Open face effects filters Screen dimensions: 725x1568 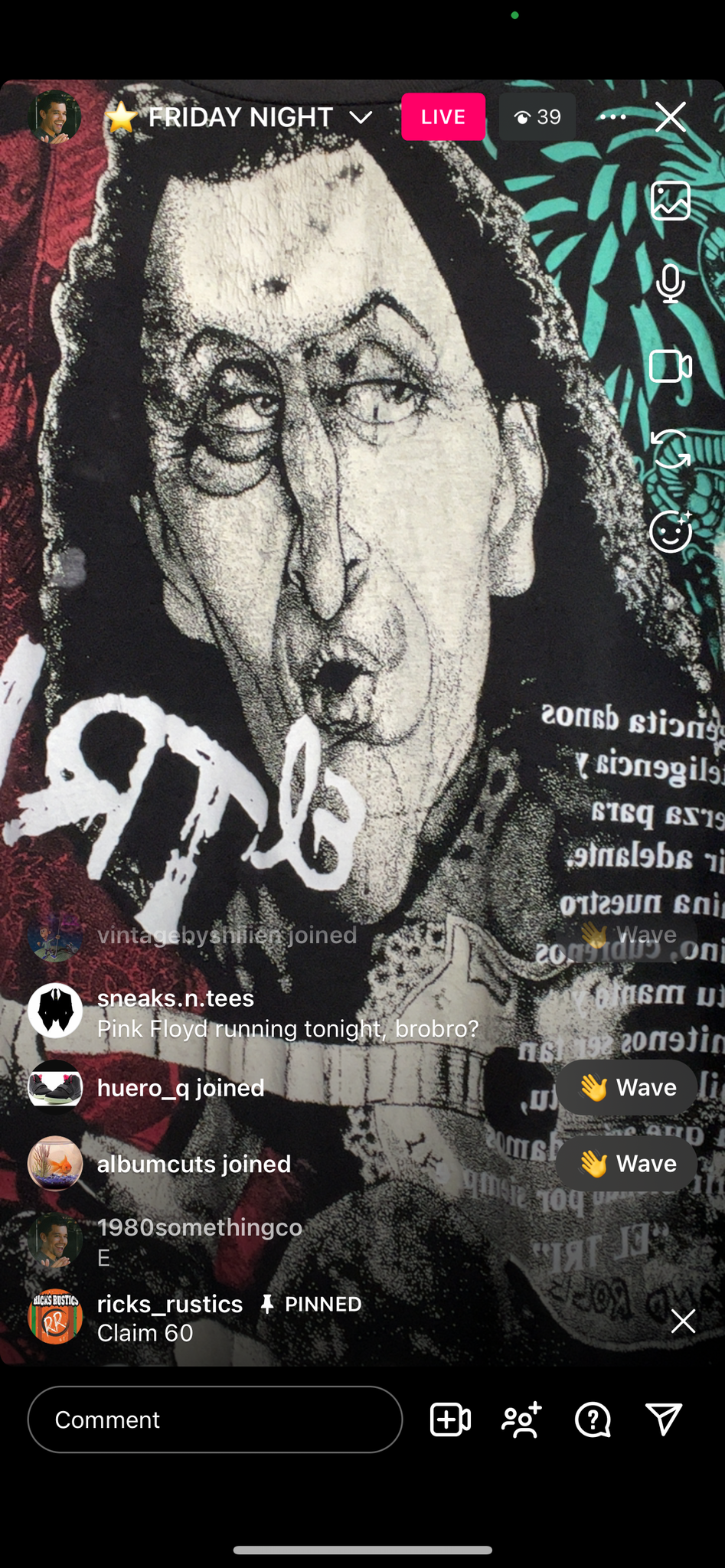670,531
